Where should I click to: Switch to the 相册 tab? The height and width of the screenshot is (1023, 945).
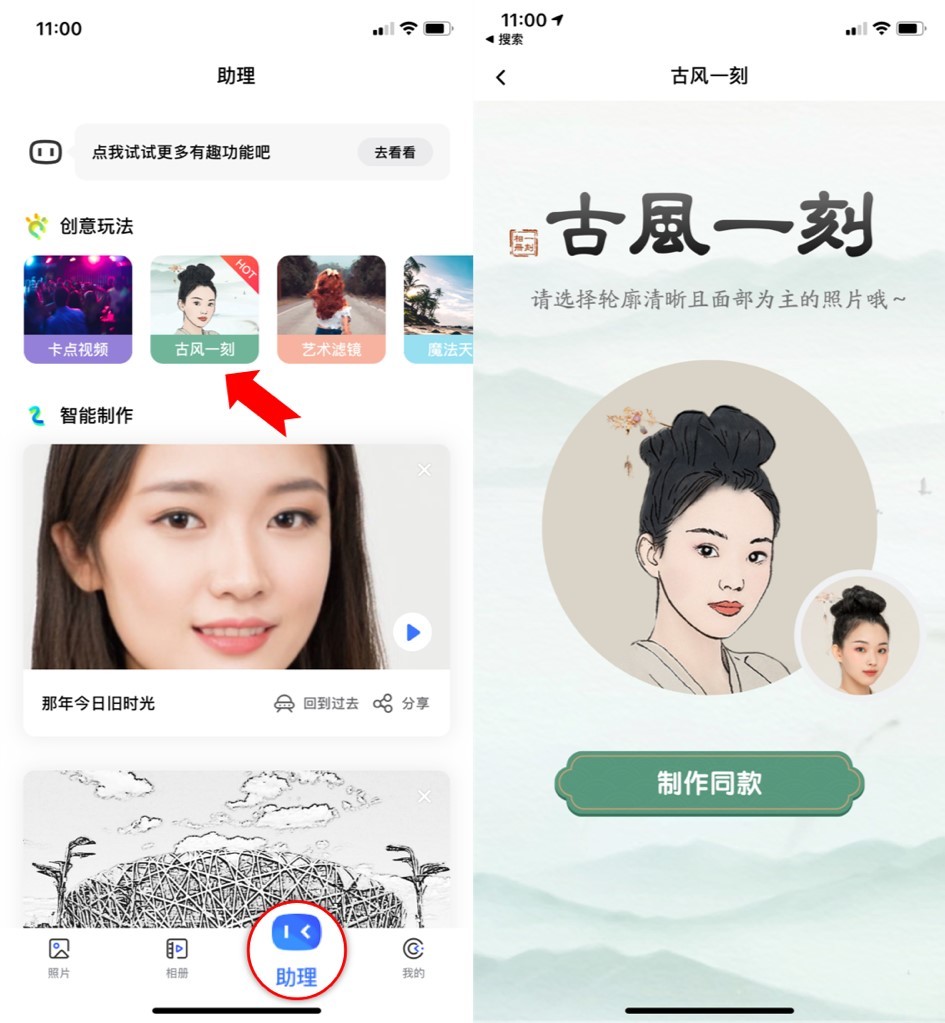pos(177,957)
